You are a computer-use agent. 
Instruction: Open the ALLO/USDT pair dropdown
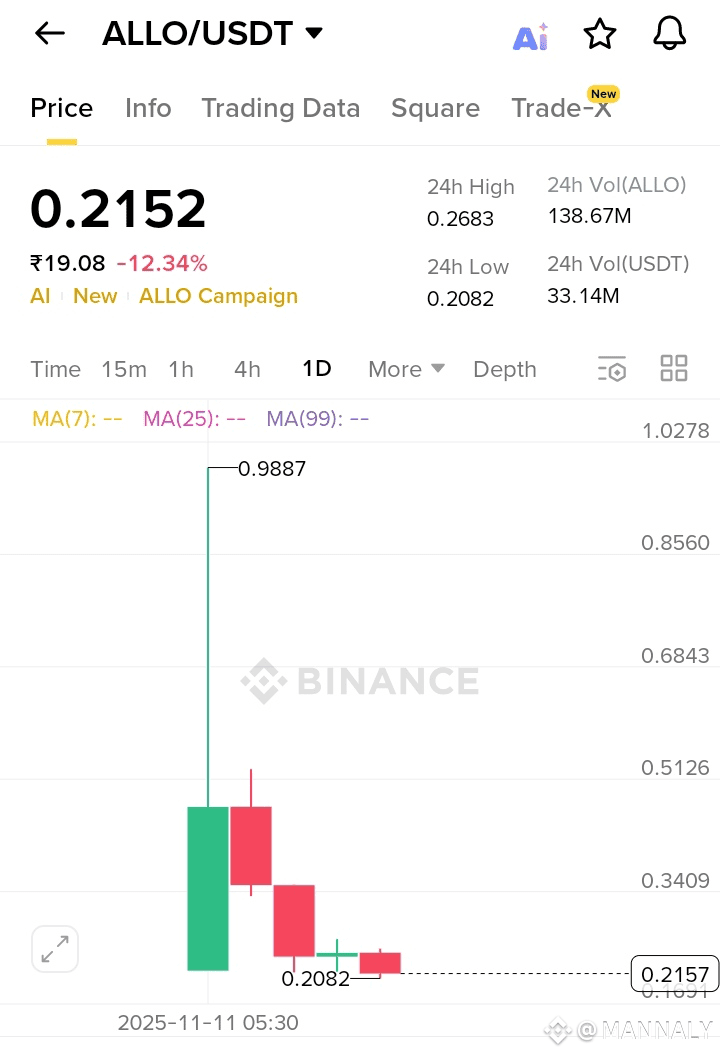coord(213,33)
